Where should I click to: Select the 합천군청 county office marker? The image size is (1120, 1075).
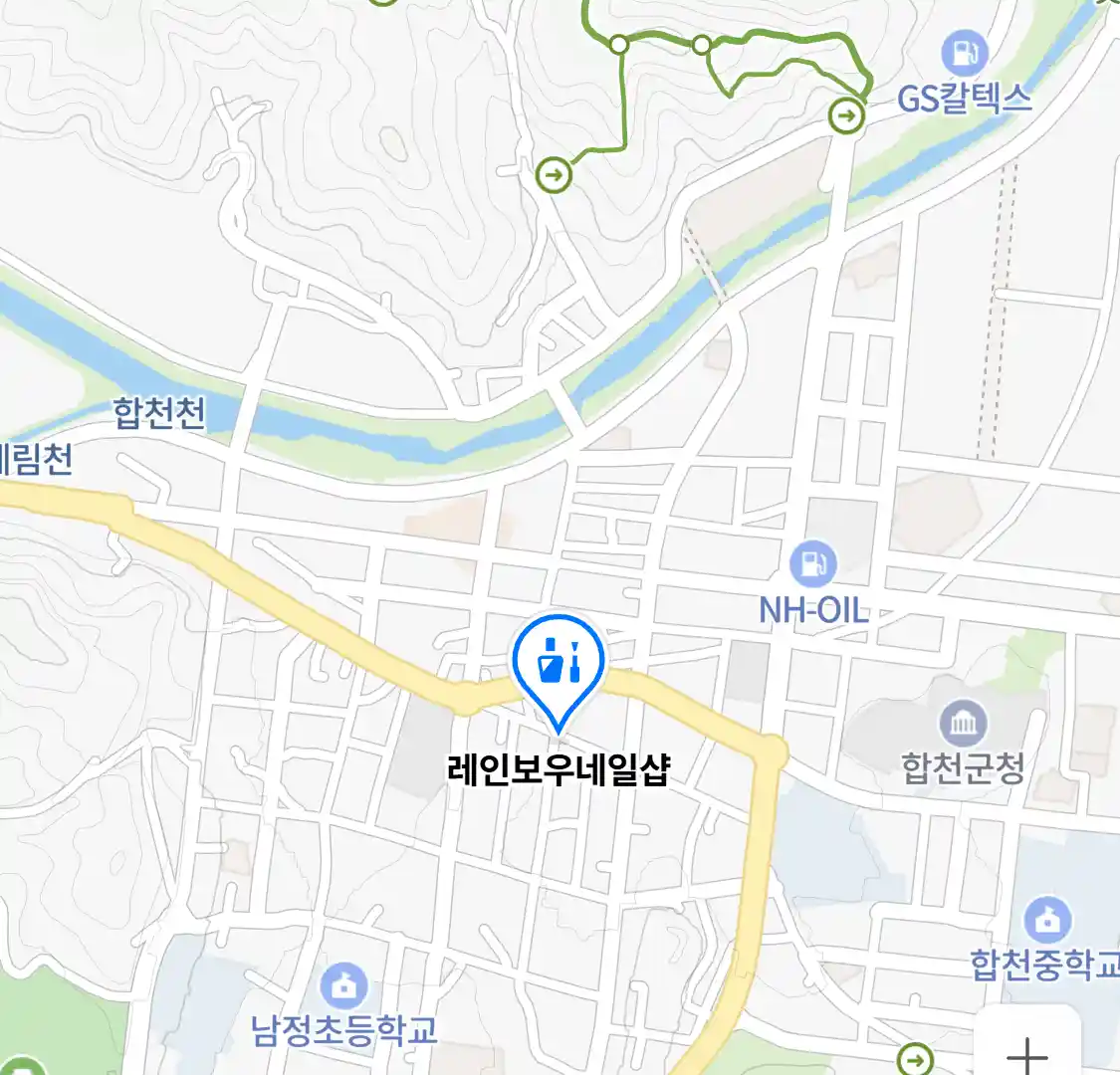pos(963,724)
